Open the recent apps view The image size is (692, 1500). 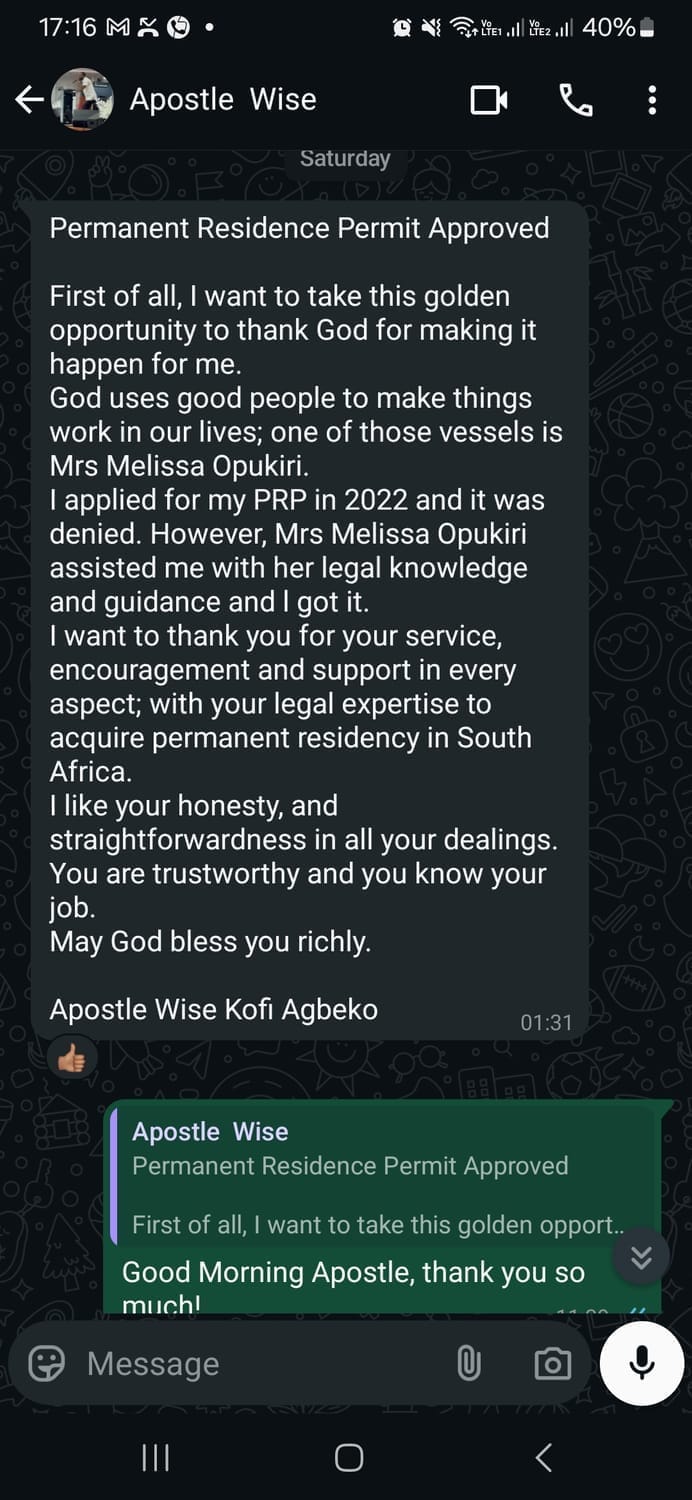155,1458
